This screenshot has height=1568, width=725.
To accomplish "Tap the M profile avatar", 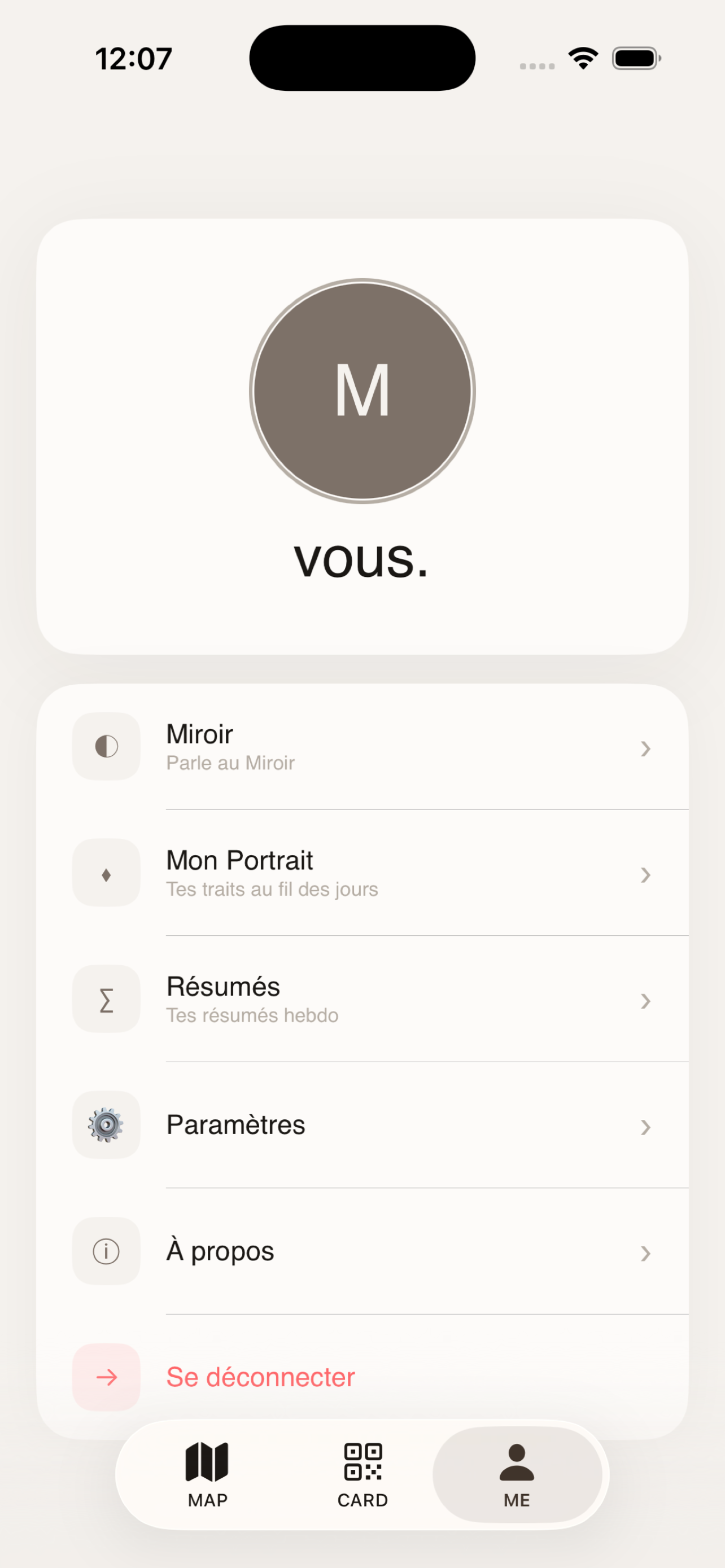I will (x=362, y=391).
